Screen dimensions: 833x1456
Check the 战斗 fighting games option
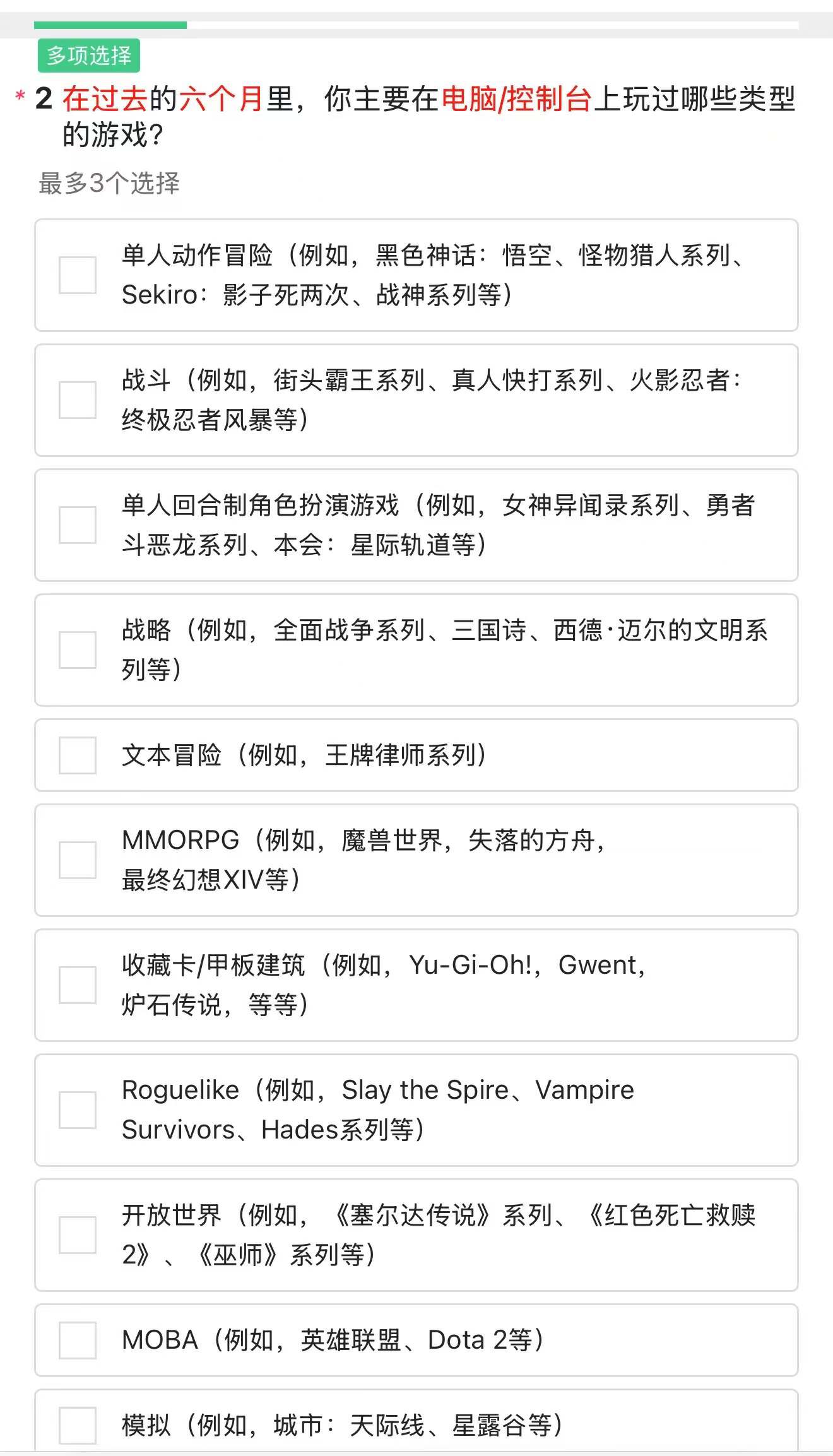coord(77,400)
